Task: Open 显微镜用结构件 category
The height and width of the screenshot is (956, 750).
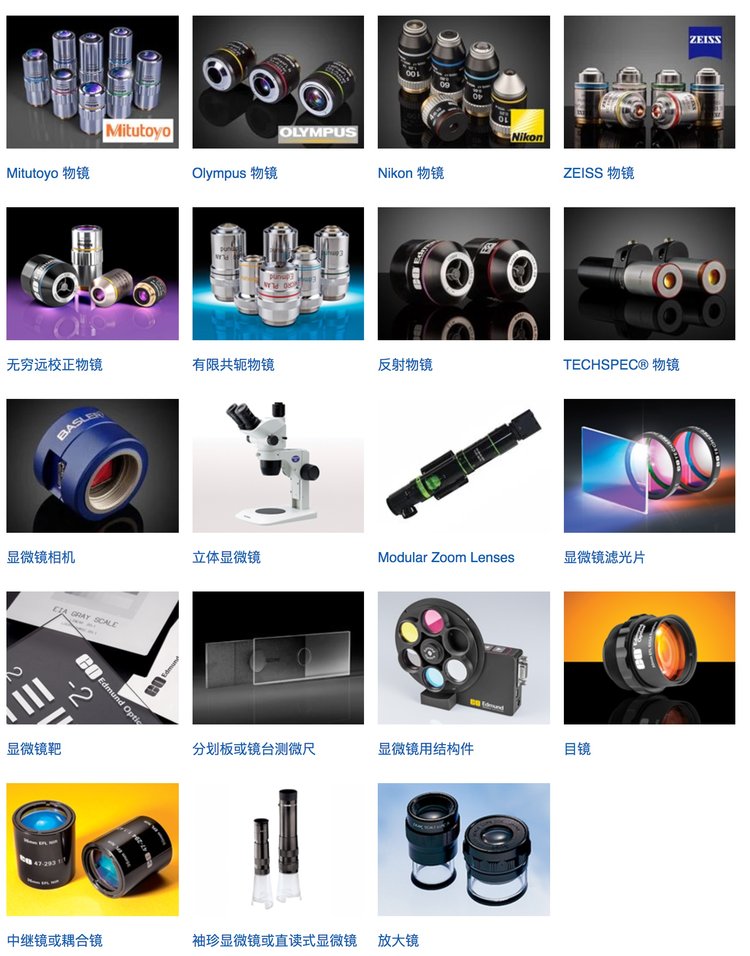Action: [463, 658]
